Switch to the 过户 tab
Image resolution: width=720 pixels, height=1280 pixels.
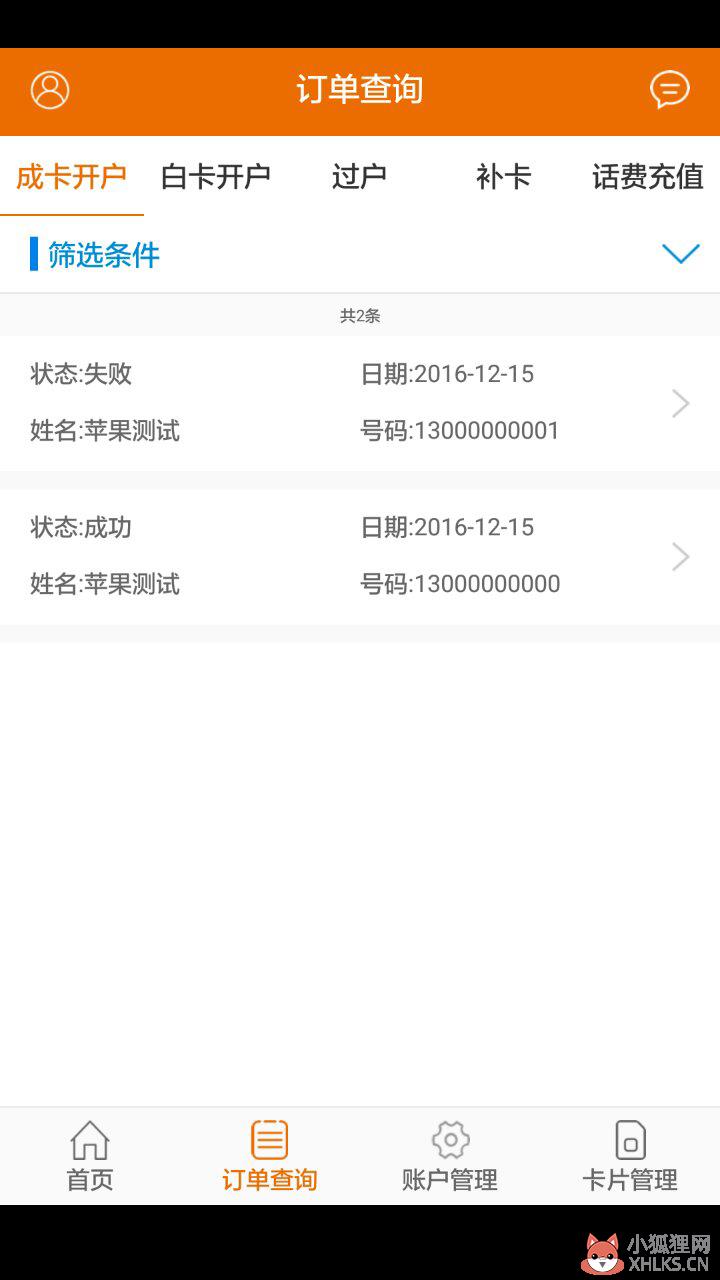point(360,177)
